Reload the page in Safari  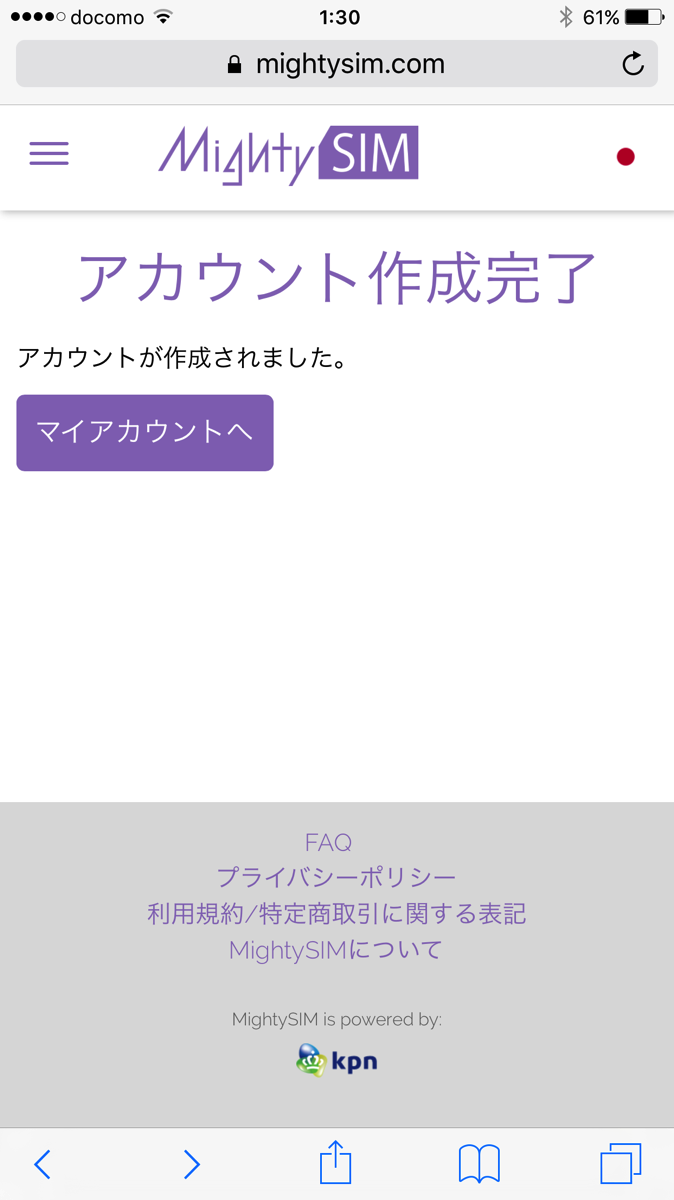[633, 65]
